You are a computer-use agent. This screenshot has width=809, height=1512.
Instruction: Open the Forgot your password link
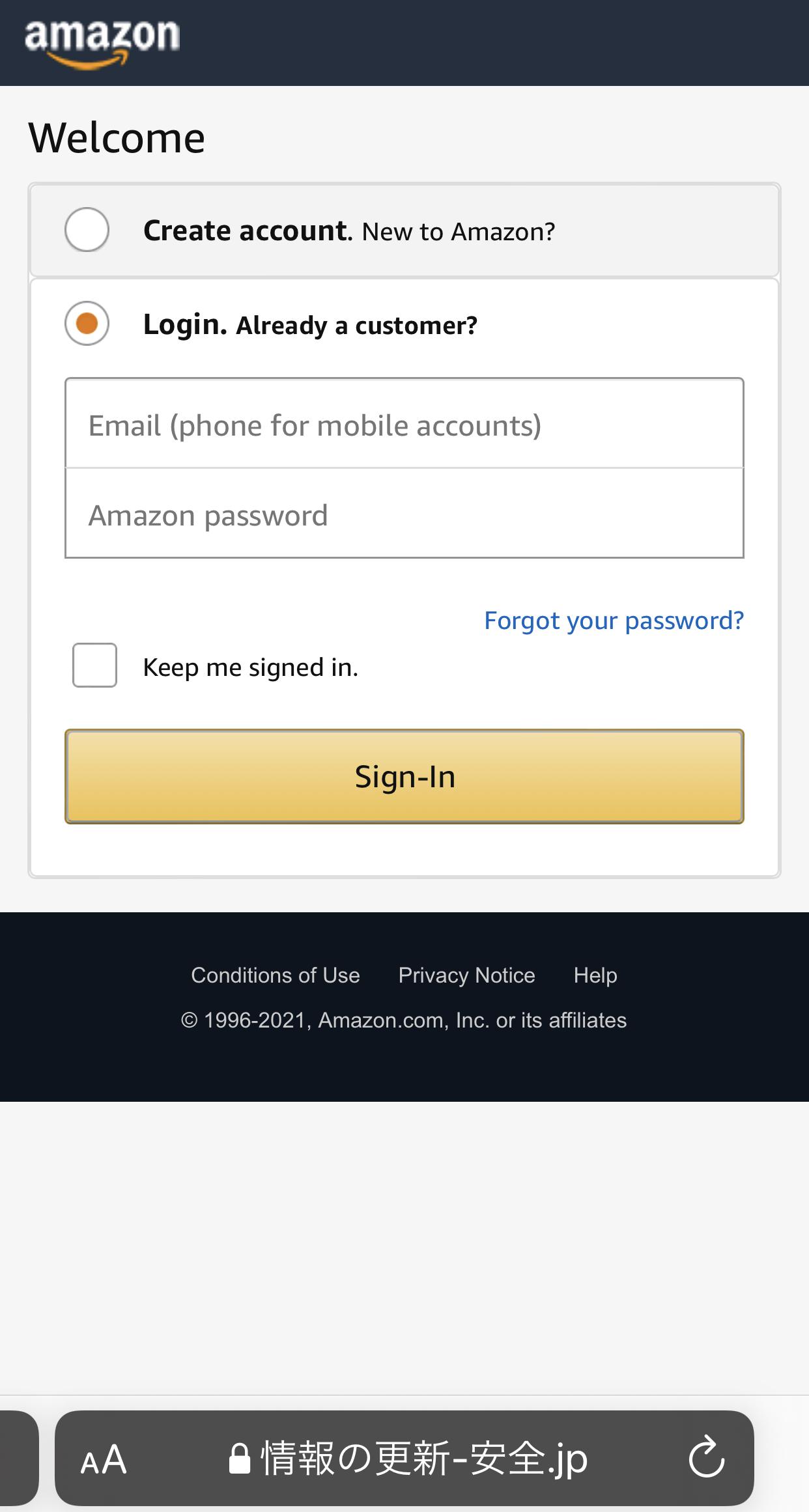pos(614,621)
